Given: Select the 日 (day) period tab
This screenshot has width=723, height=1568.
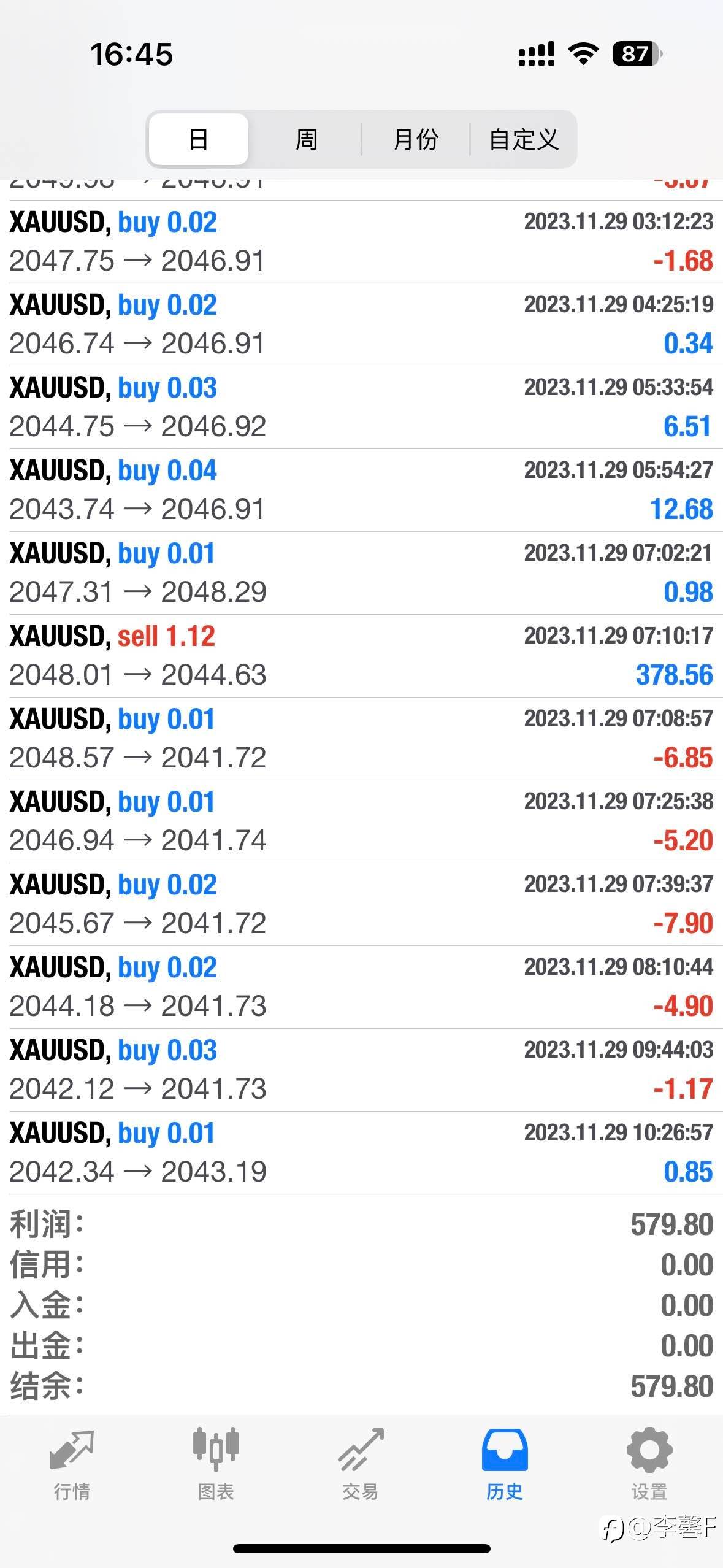Looking at the screenshot, I should (198, 139).
